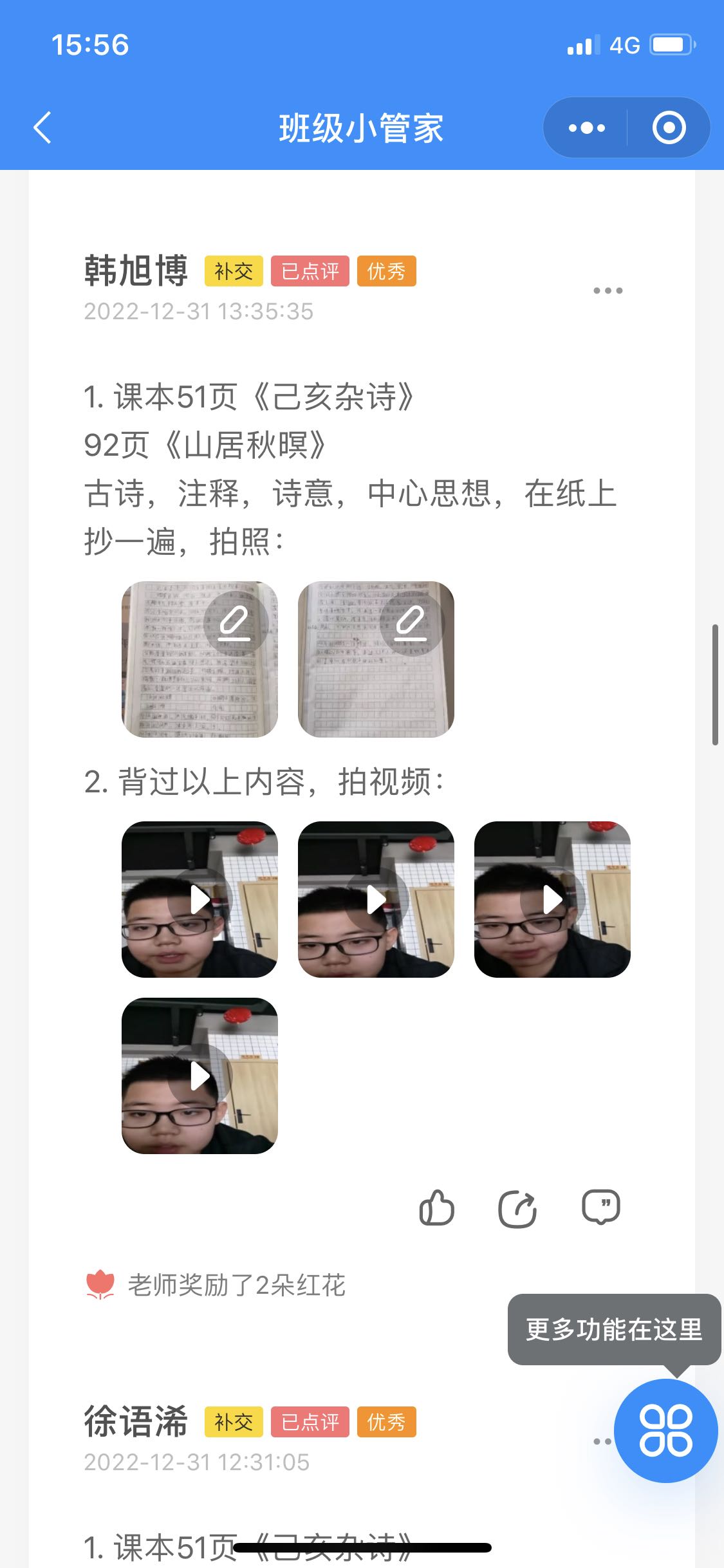
Task: Share 韩旭博's homework submission
Action: 517,1209
